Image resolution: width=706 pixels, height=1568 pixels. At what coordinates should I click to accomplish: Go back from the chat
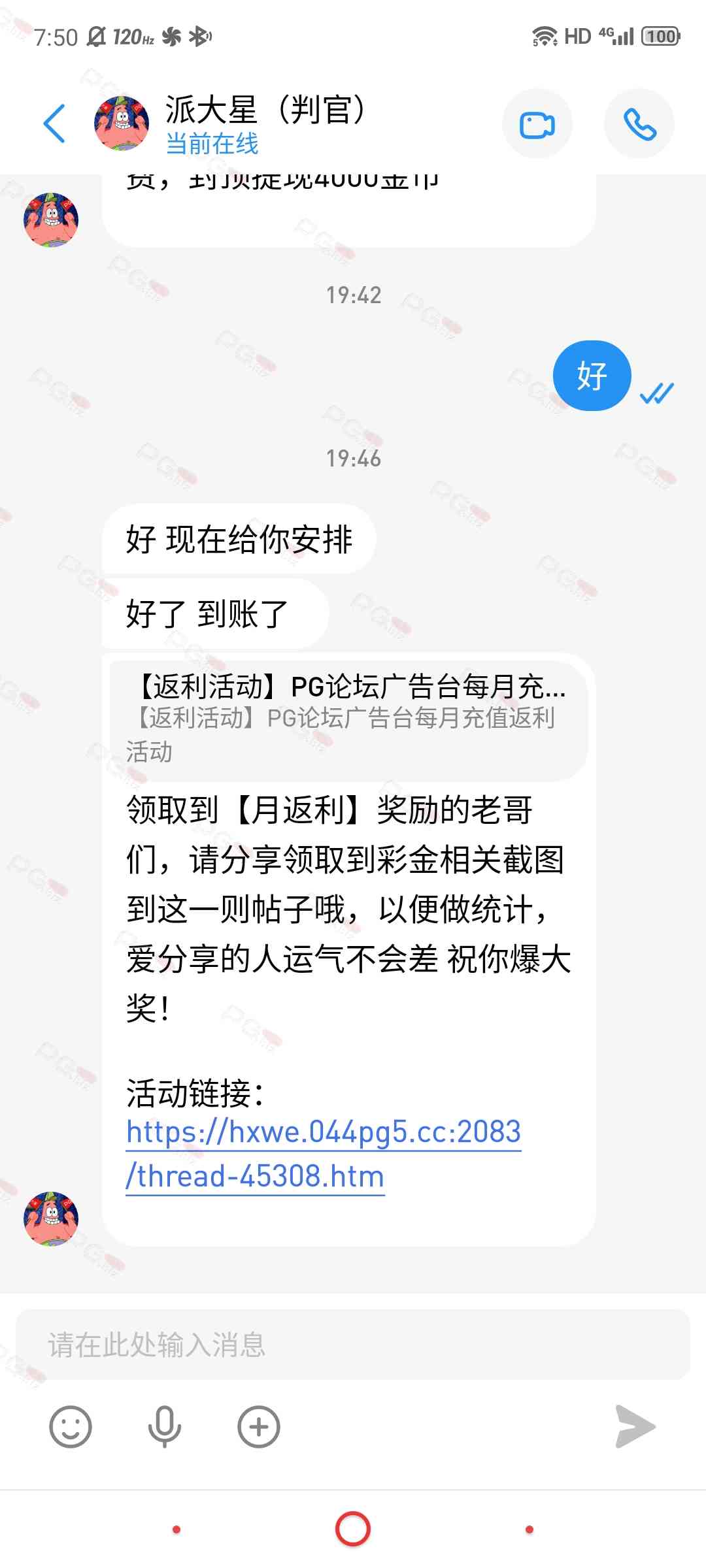(54, 123)
